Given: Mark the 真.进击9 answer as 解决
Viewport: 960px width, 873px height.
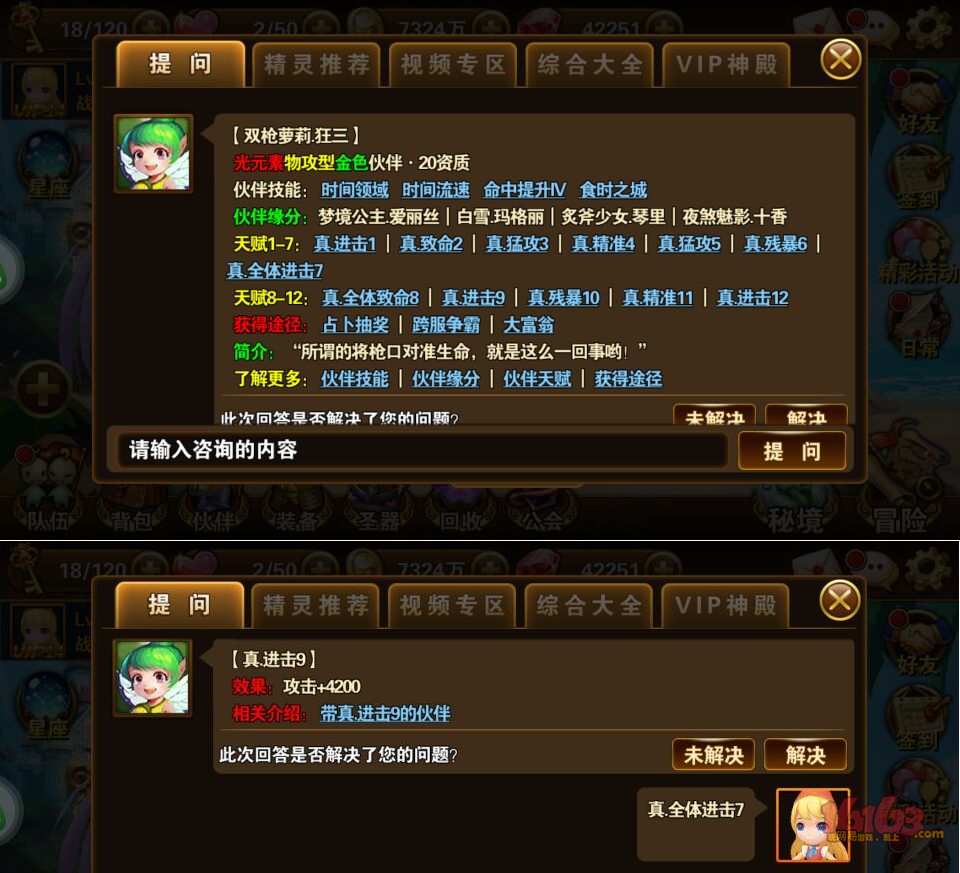Looking at the screenshot, I should [805, 755].
